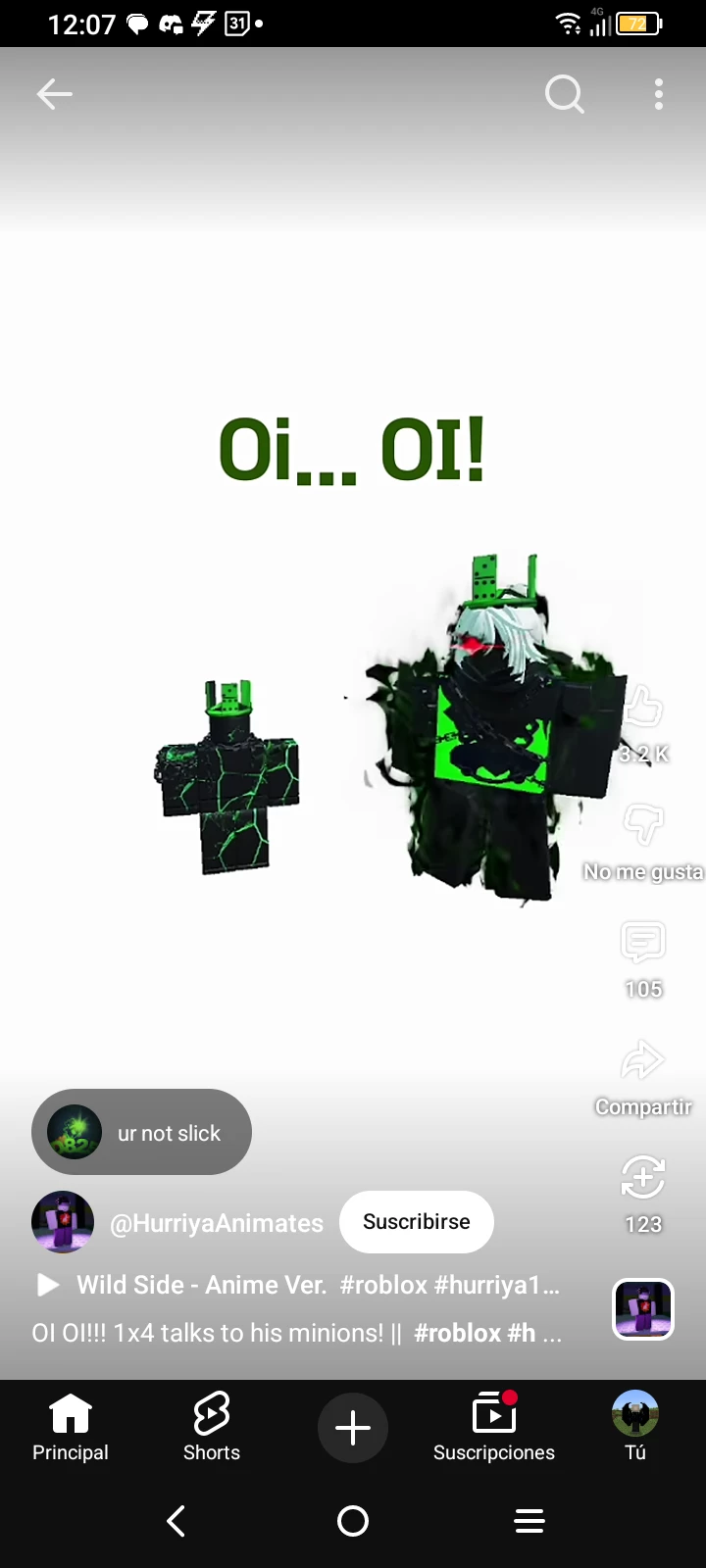This screenshot has width=706, height=1568.
Task: Switch to the Shorts tab
Action: coord(212,1427)
